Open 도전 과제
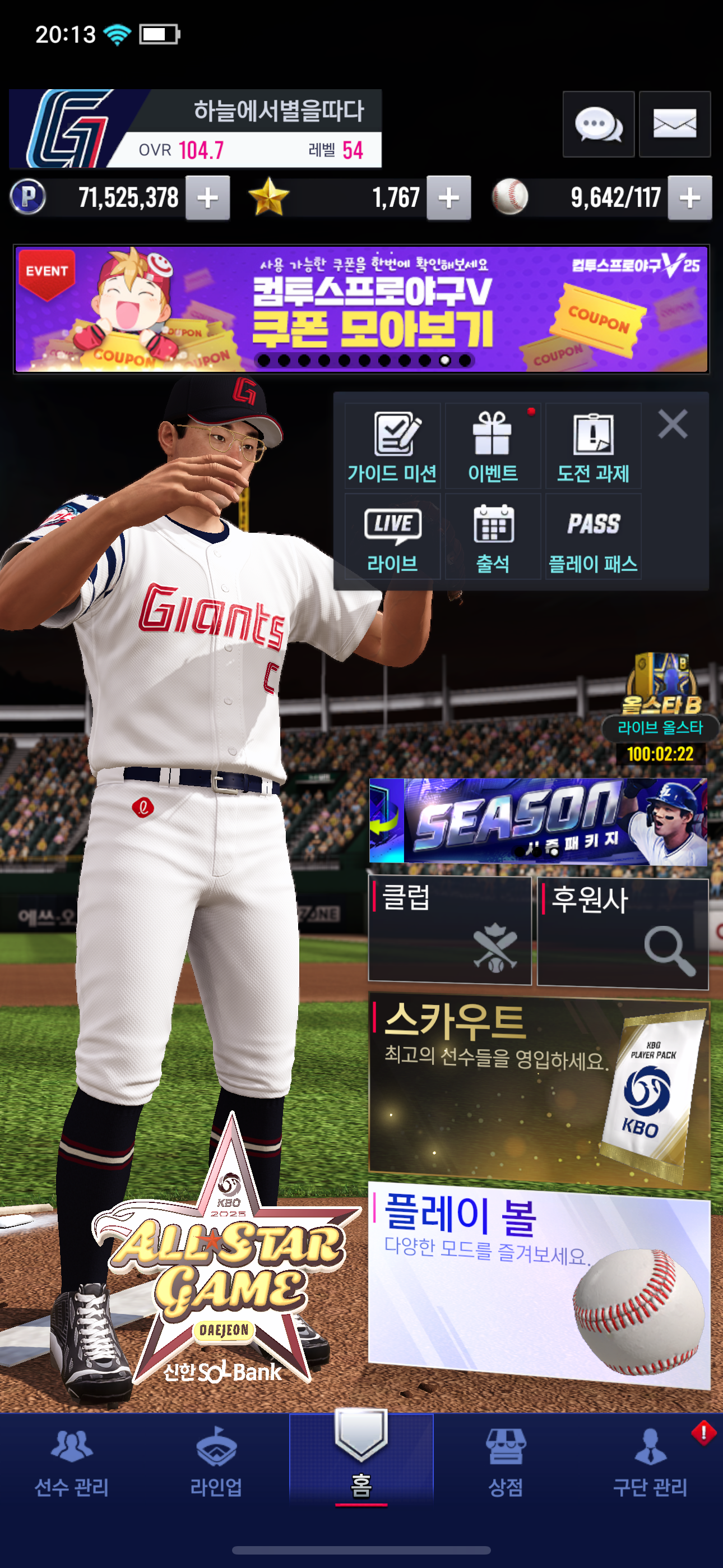 (x=594, y=446)
